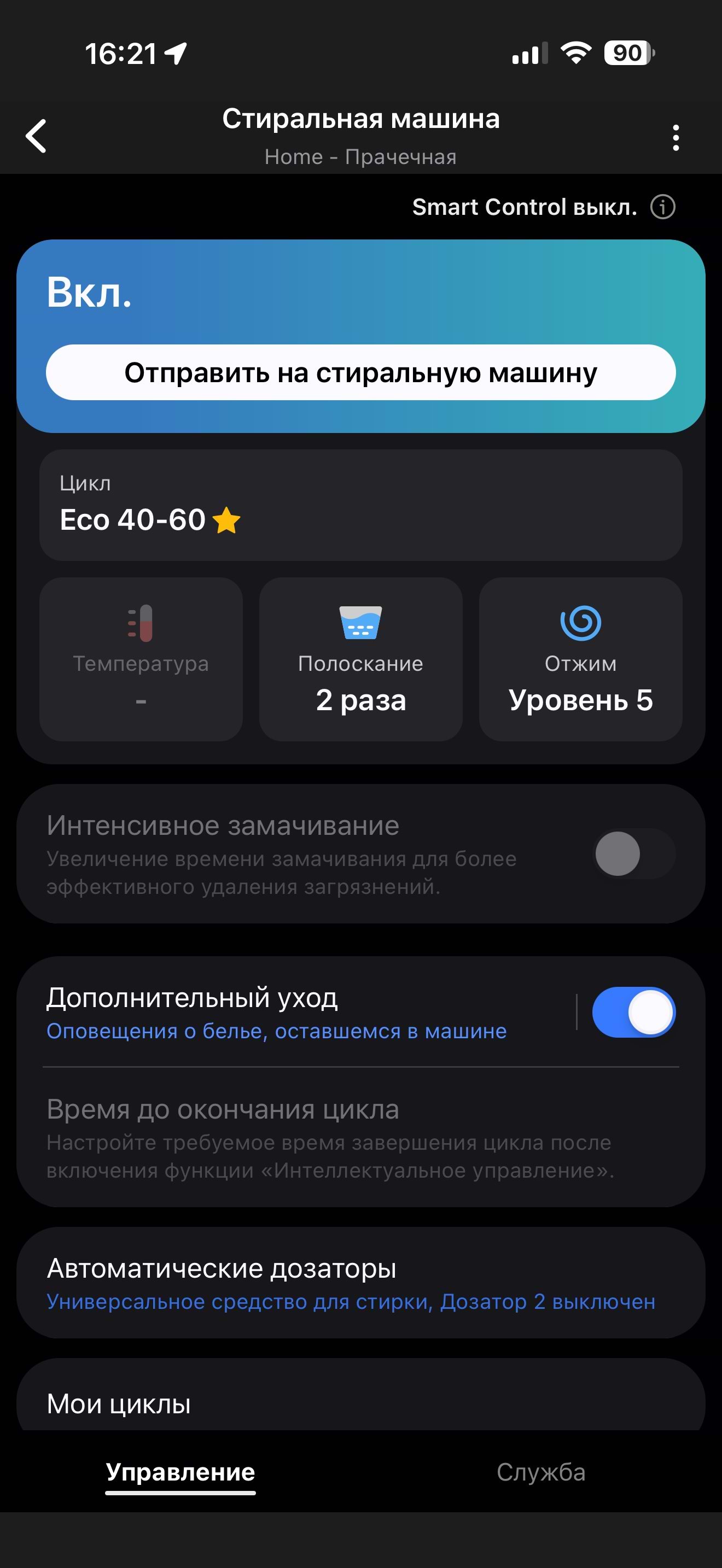The image size is (722, 1568).
Task: Tap the Smart Control info icon
Action: (663, 207)
